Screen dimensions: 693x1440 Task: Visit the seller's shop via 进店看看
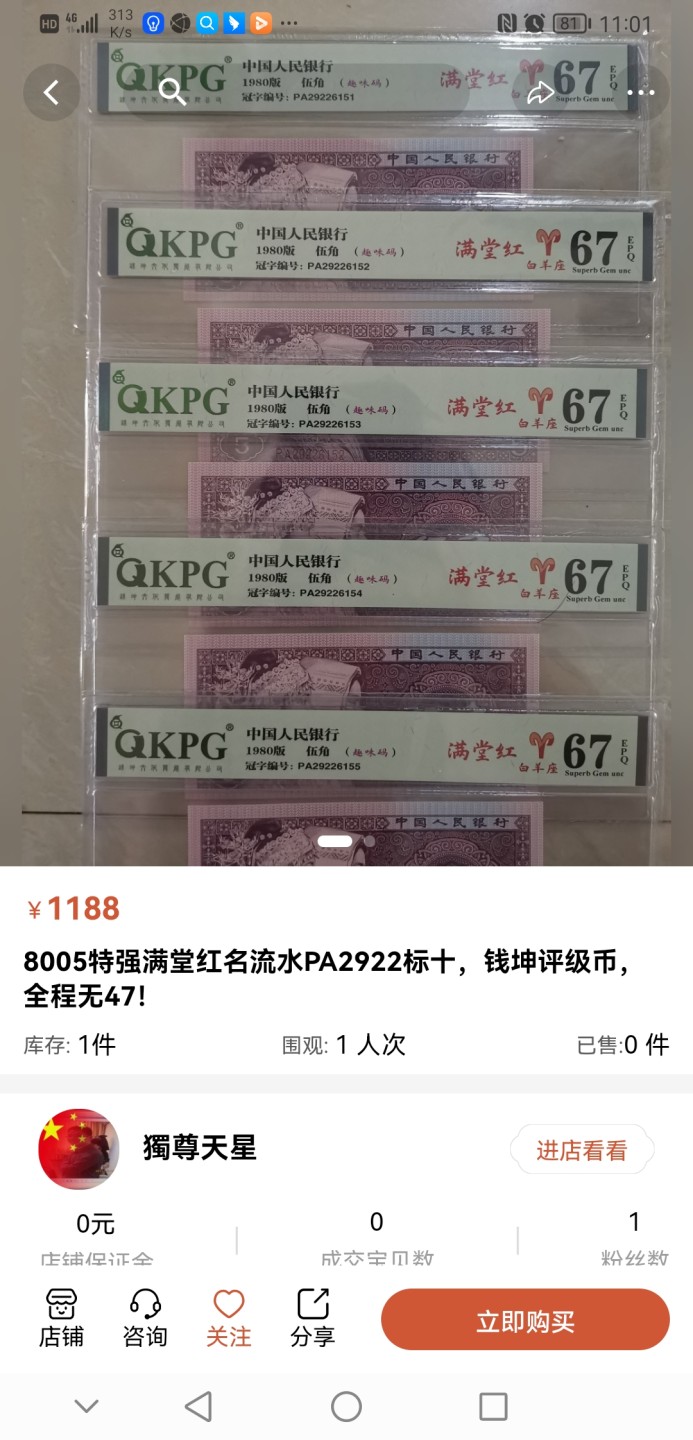coord(581,1150)
